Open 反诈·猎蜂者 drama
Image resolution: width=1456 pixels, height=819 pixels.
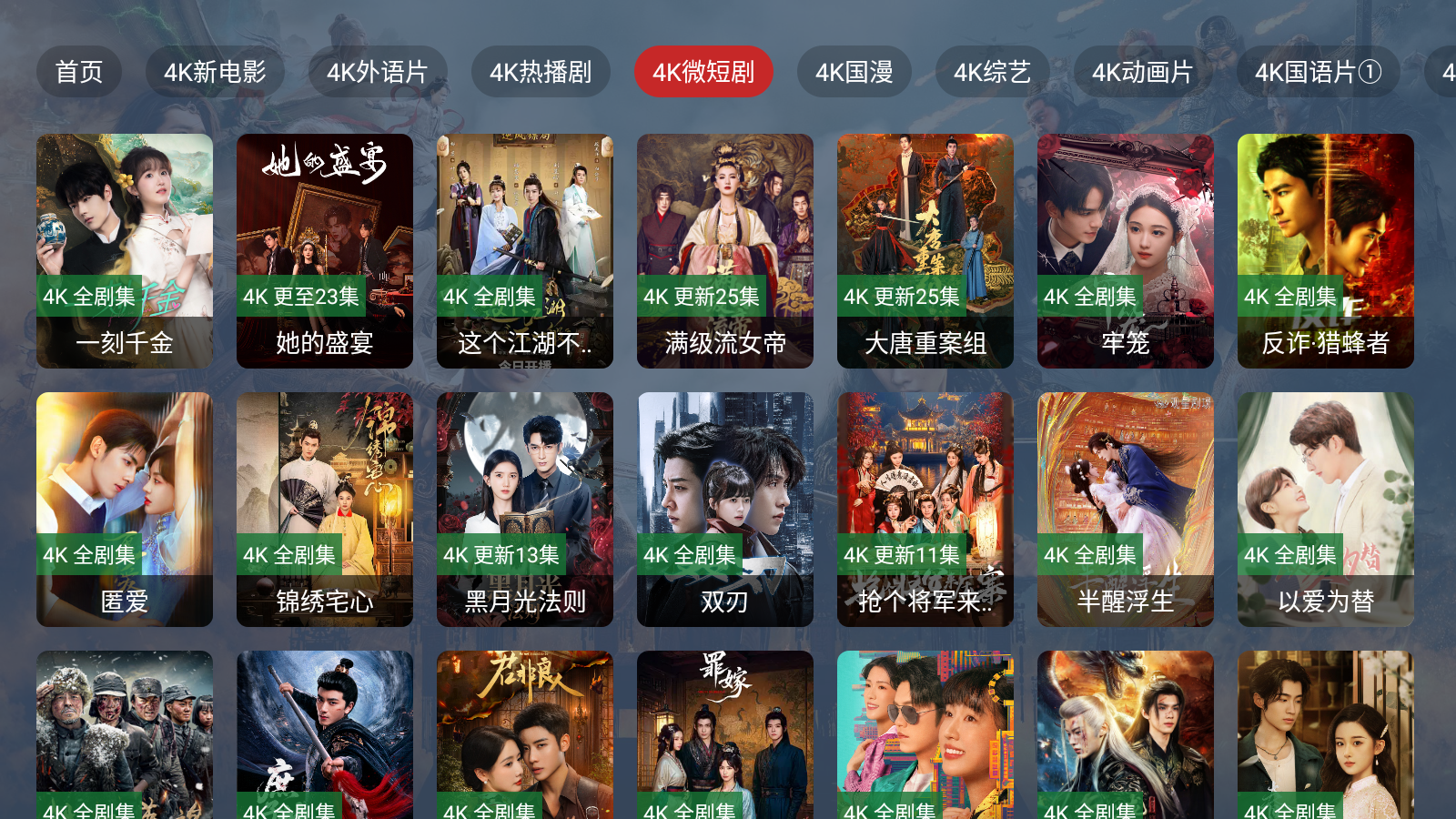(x=1326, y=250)
